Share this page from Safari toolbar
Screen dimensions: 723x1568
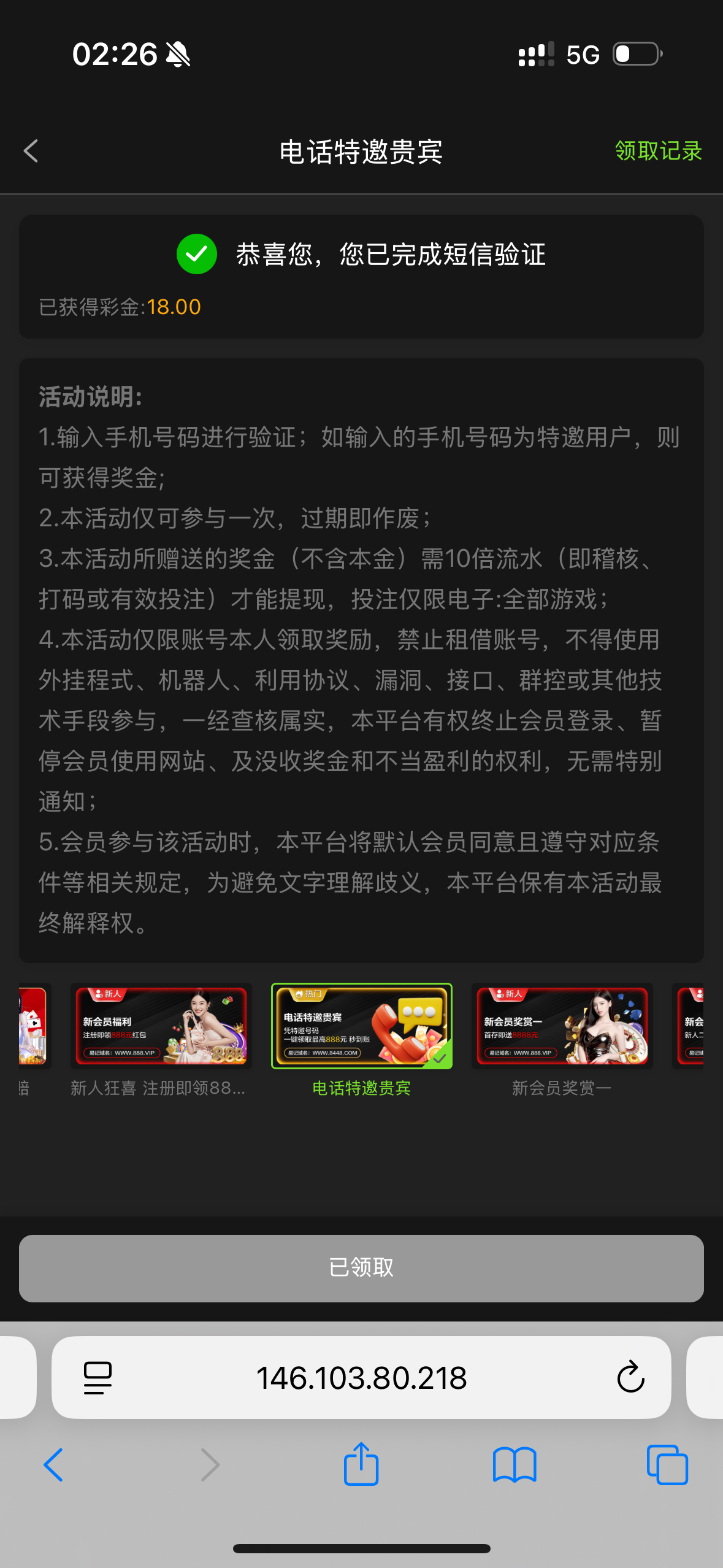361,1464
